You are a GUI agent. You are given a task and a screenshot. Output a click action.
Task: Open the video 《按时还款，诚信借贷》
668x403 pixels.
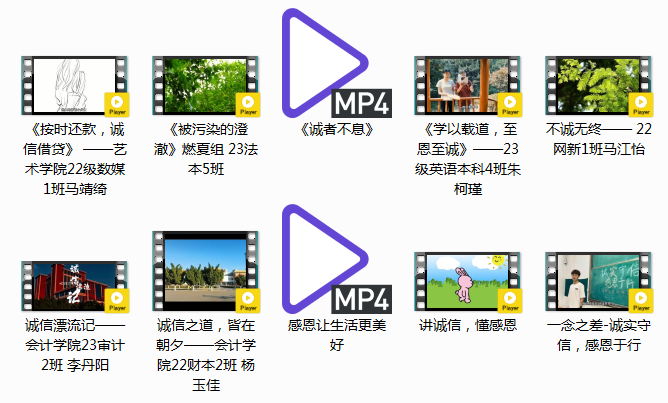click(75, 86)
